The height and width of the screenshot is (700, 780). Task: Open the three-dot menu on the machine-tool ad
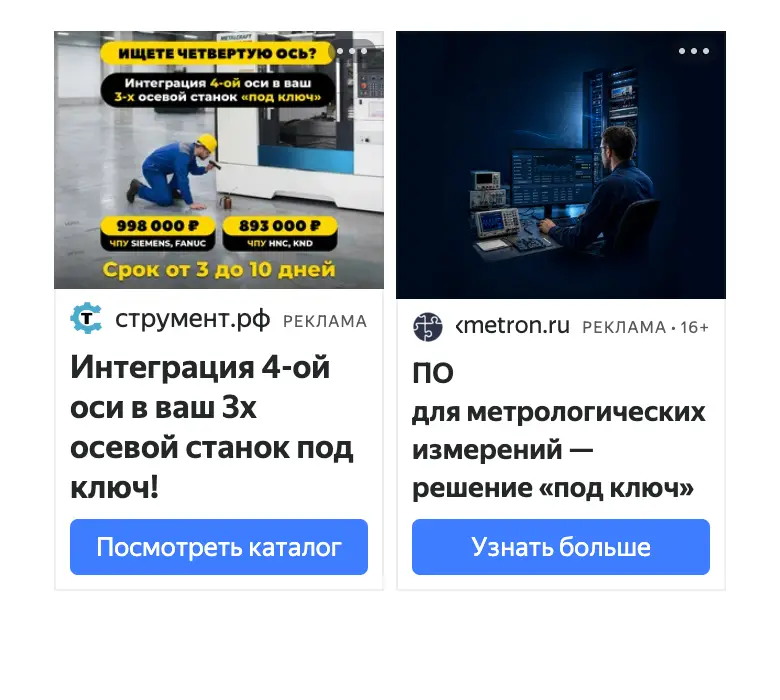pos(352,51)
